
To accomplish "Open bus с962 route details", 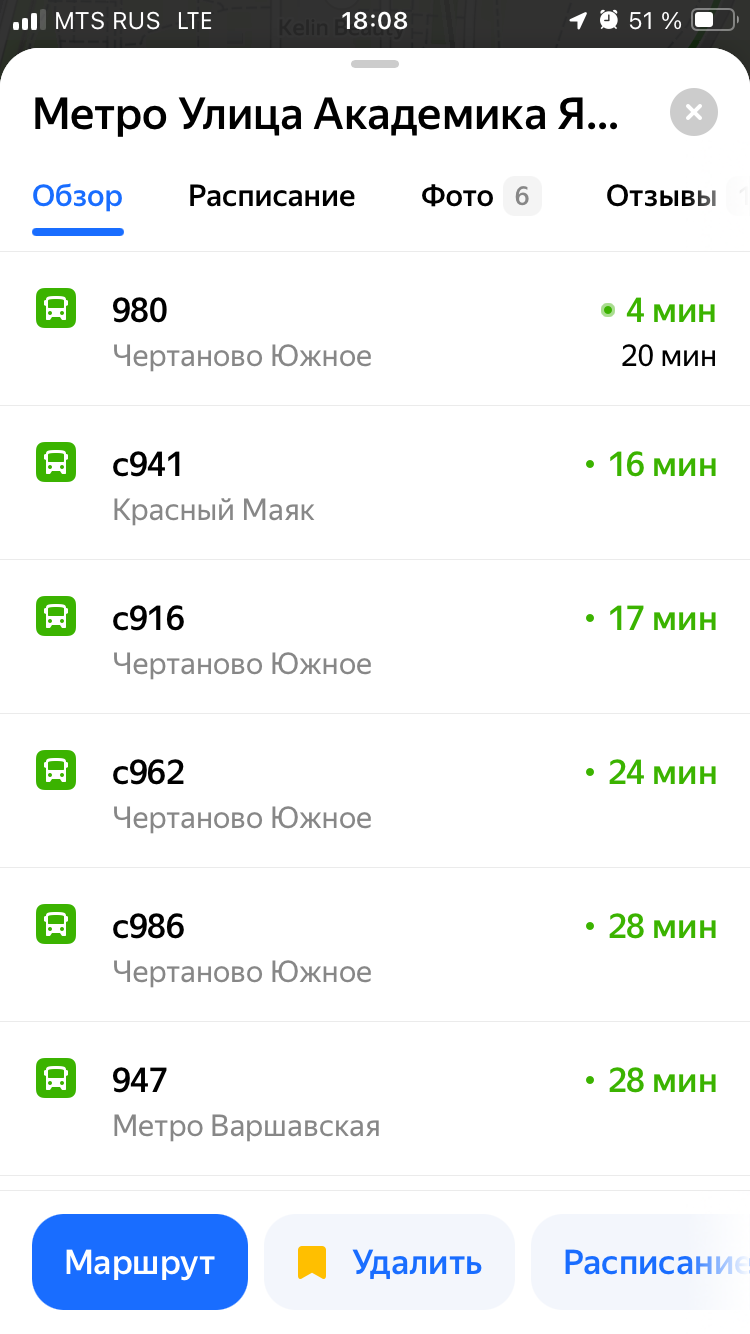I will [x=375, y=791].
